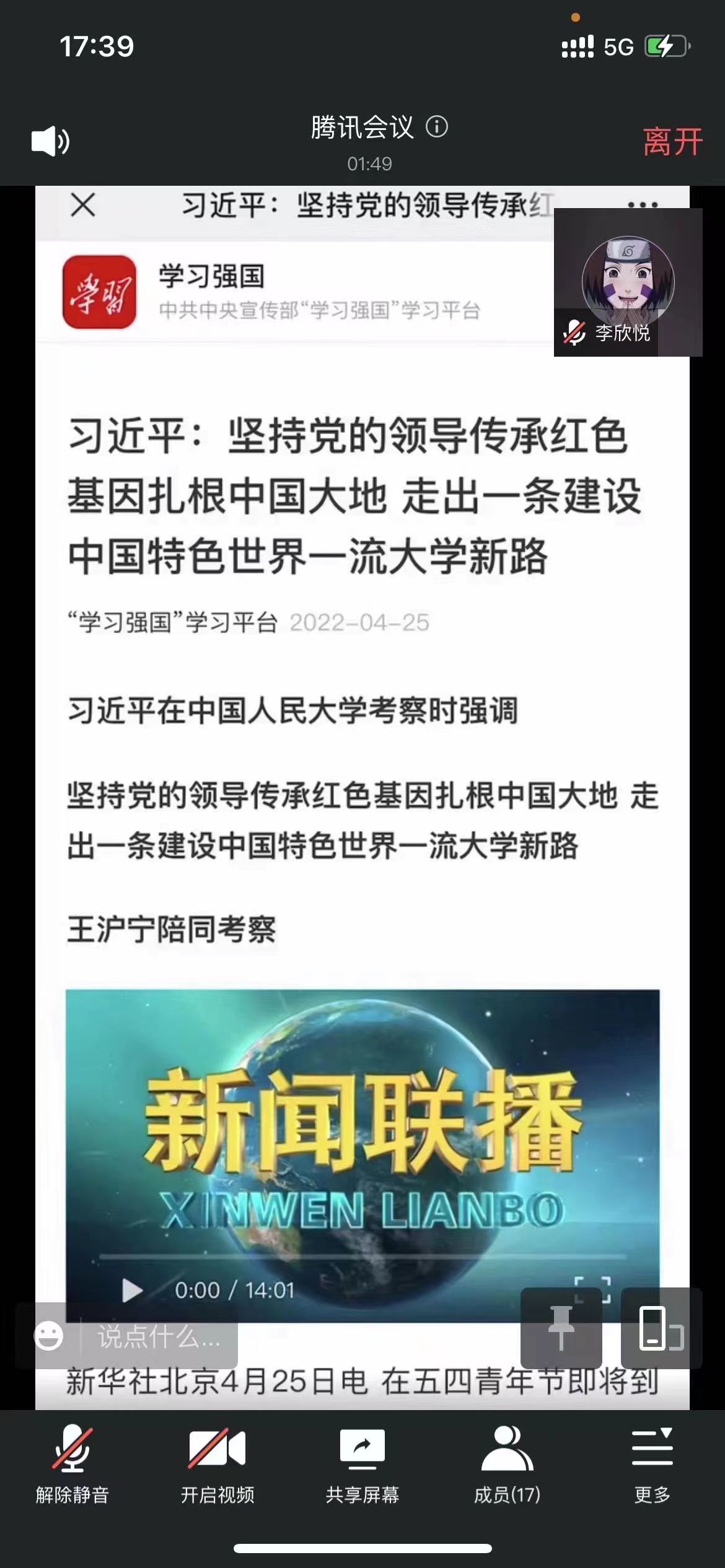Open the emoji picker in chat bar
Image resolution: width=725 pixels, height=1568 pixels.
pyautogui.click(x=49, y=1336)
